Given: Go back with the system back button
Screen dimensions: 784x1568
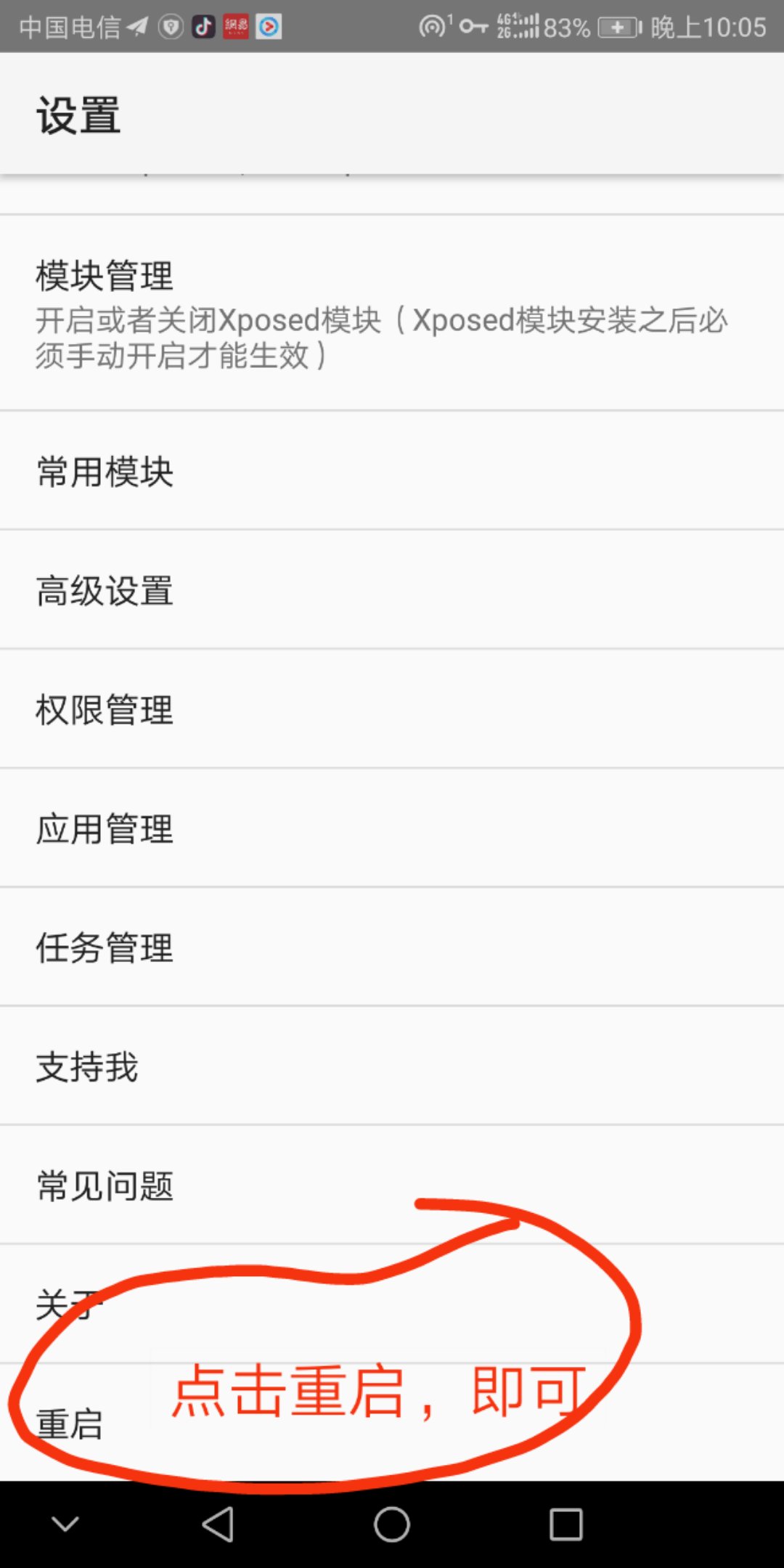Looking at the screenshot, I should point(218,1524).
